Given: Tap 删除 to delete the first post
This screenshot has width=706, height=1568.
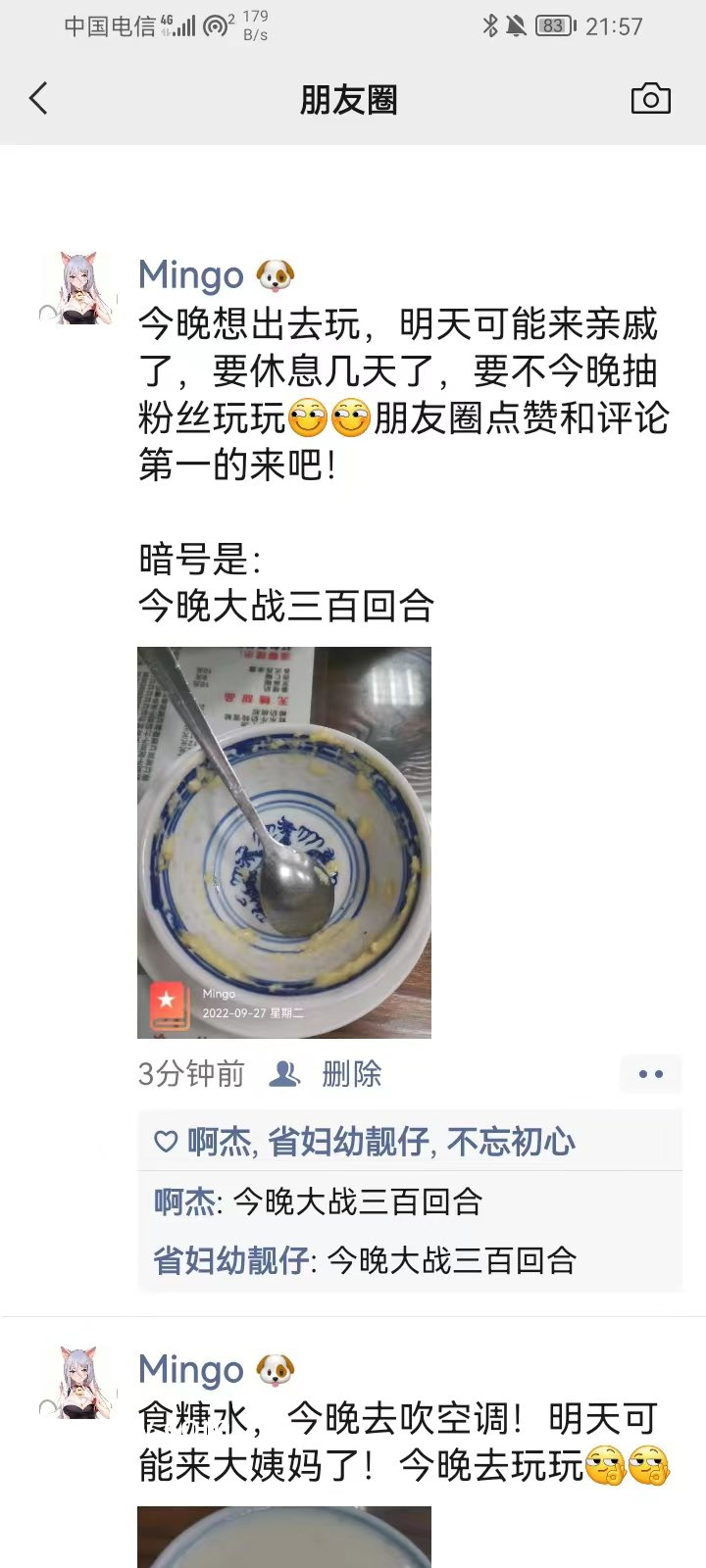Looking at the screenshot, I should [x=351, y=1074].
